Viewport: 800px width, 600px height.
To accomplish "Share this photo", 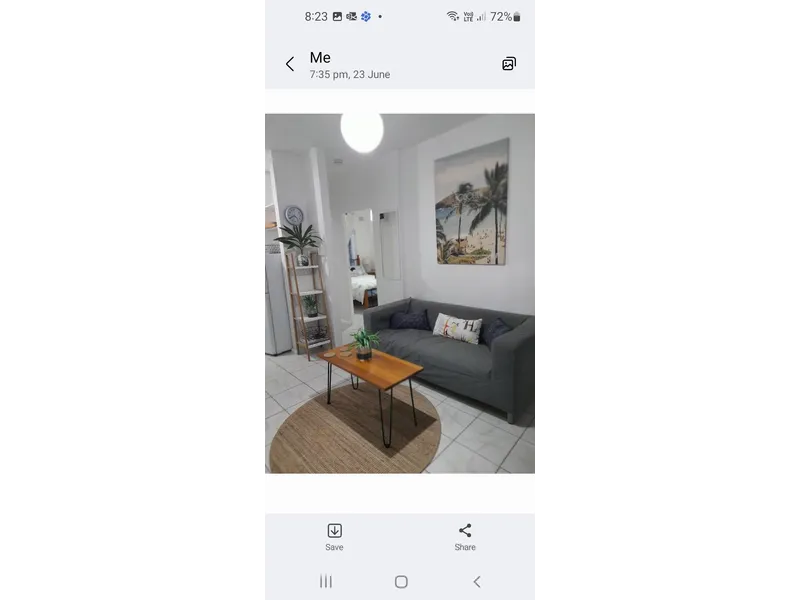I will click(x=465, y=536).
